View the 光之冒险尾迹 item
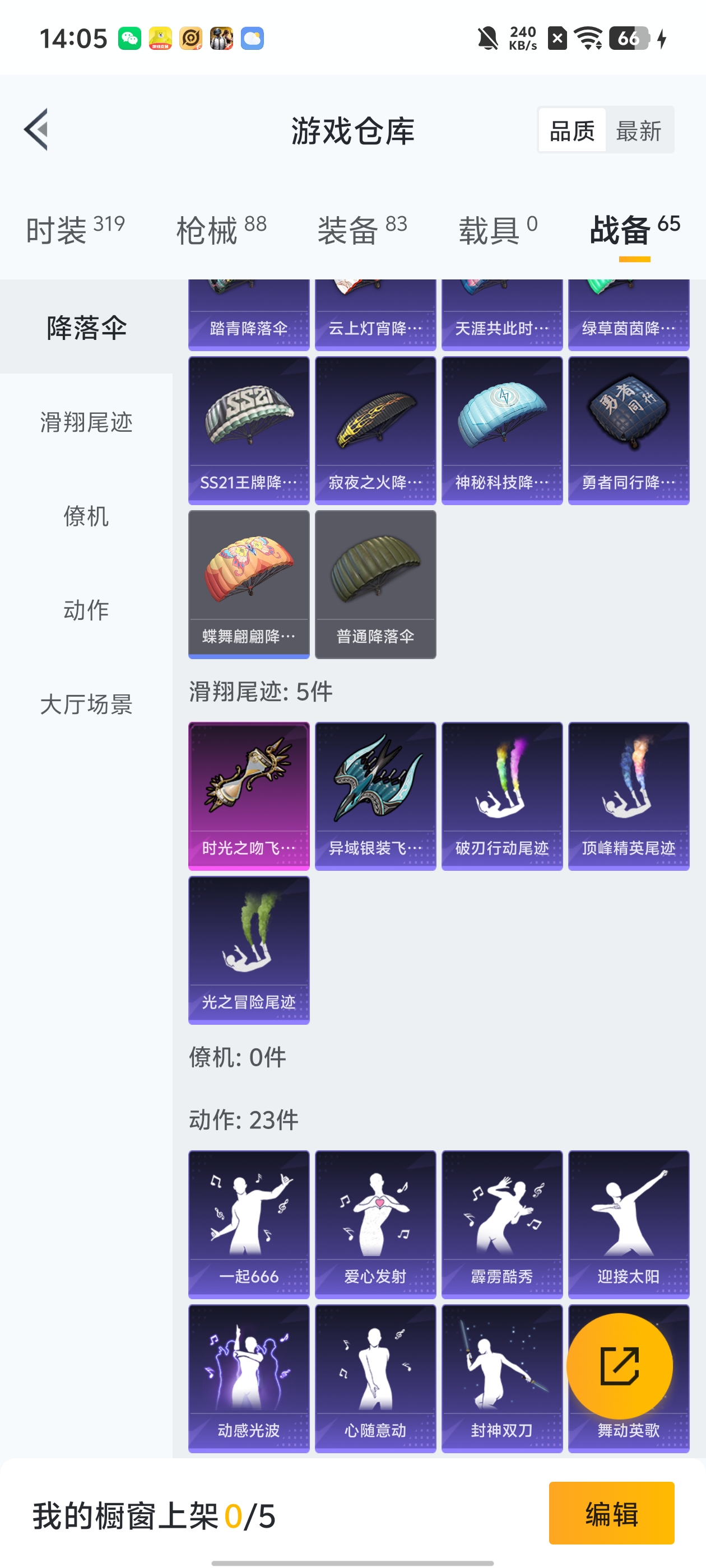 point(249,950)
